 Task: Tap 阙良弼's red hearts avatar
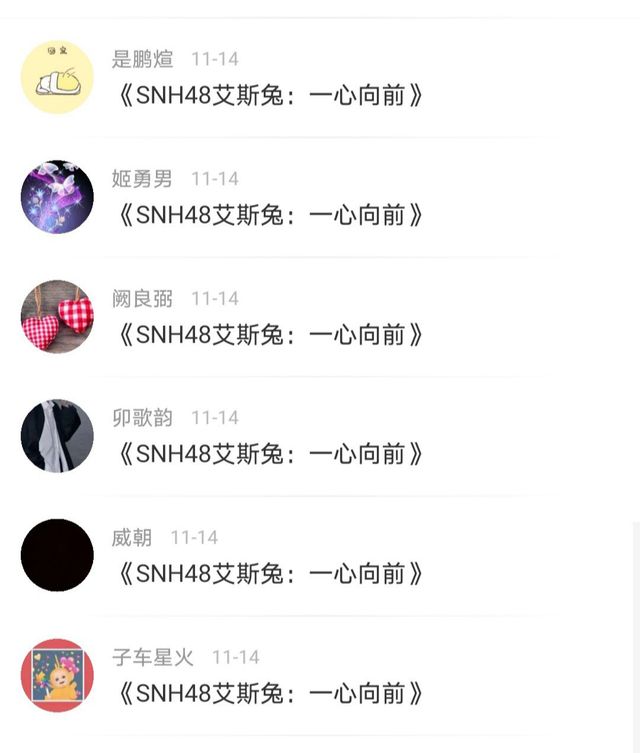coord(57,316)
